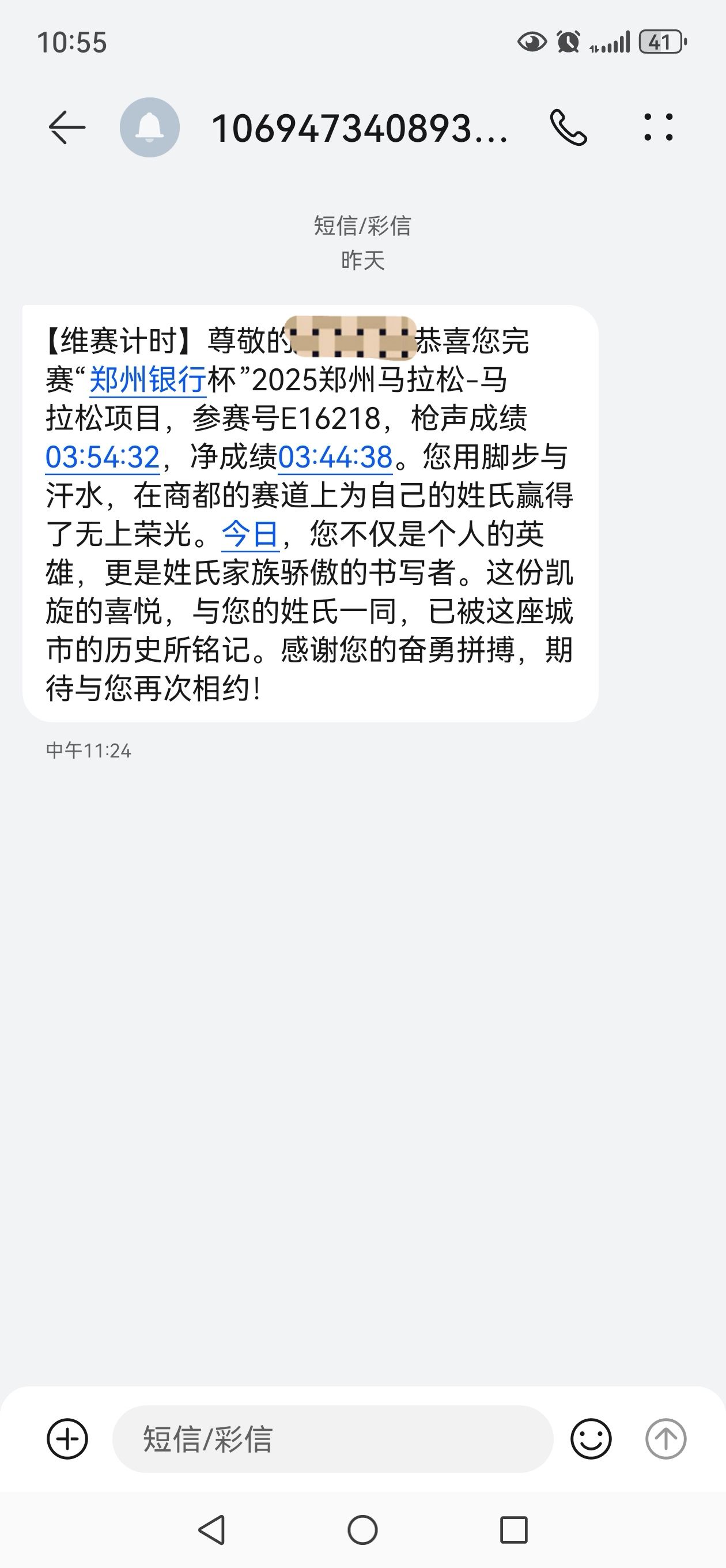This screenshot has width=726, height=1568.
Task: Open the recent apps overview
Action: (513, 1529)
